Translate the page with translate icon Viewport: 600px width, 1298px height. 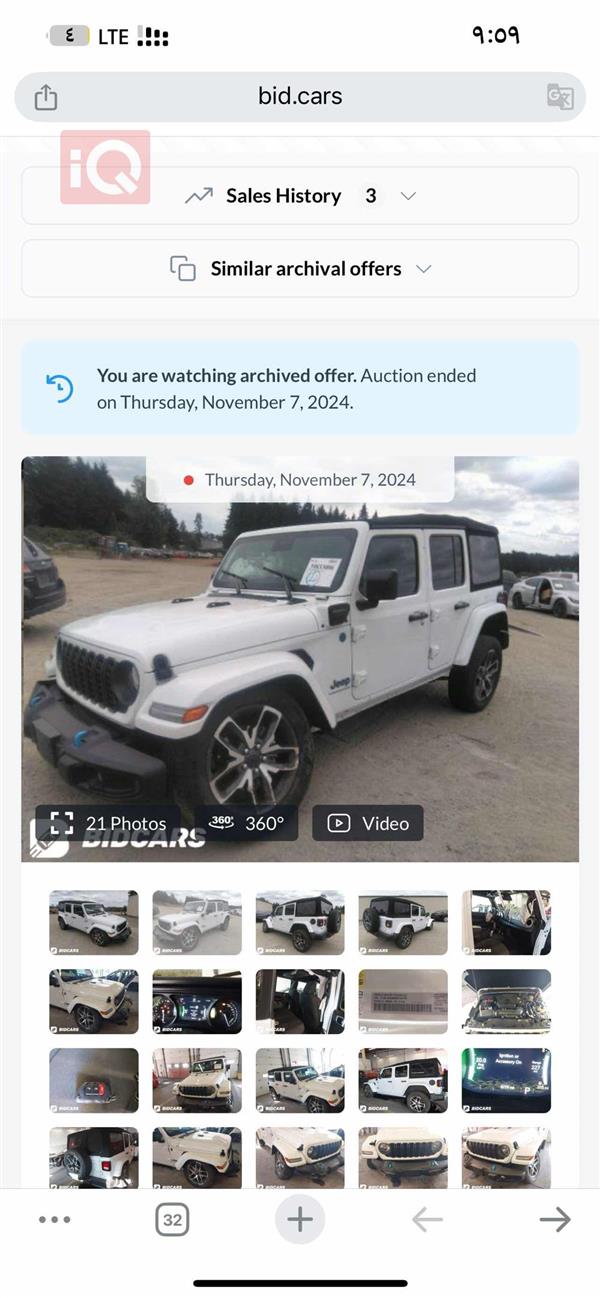pyautogui.click(x=559, y=97)
